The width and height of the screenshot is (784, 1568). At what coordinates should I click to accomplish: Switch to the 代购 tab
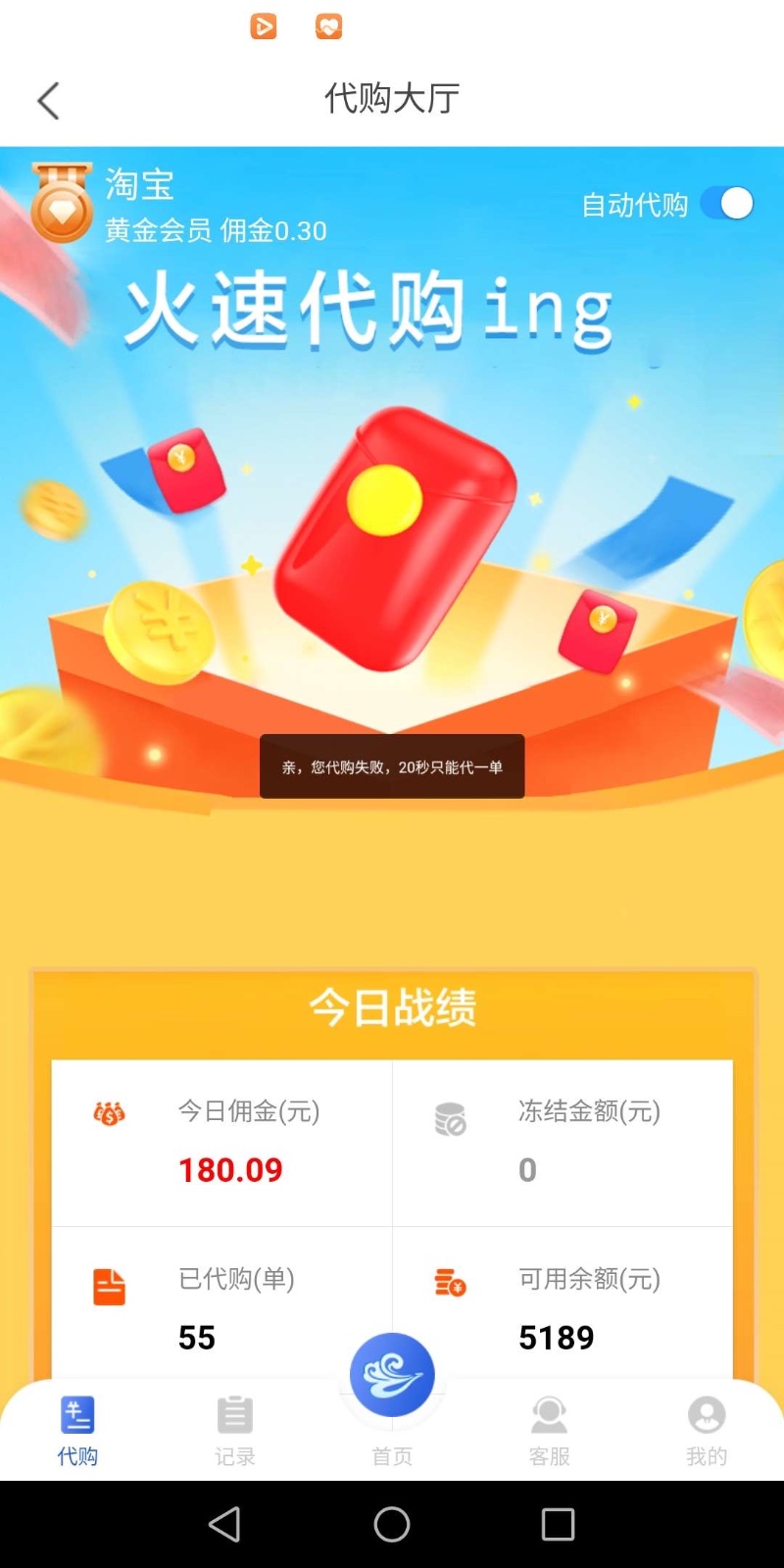click(77, 1431)
